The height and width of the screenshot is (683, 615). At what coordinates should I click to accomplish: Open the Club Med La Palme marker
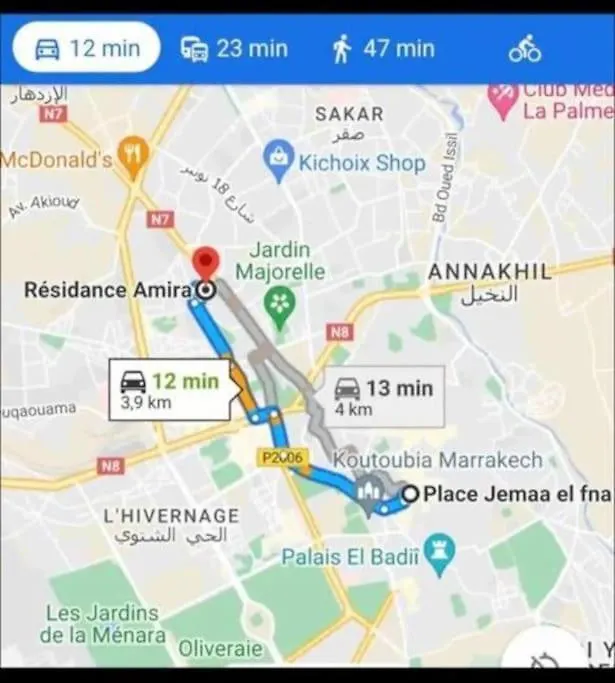(x=501, y=97)
